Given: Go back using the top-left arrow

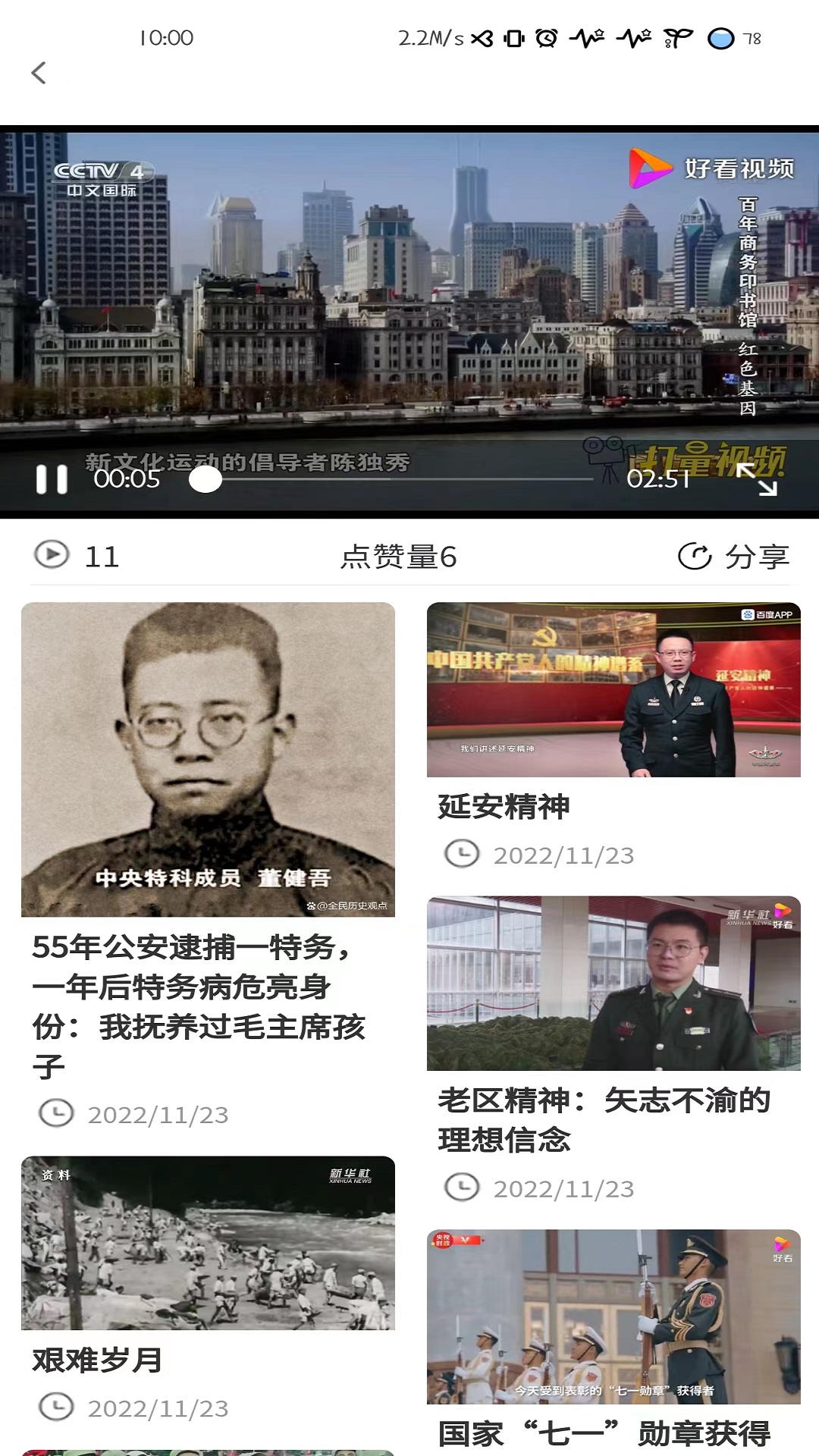Looking at the screenshot, I should click(39, 74).
